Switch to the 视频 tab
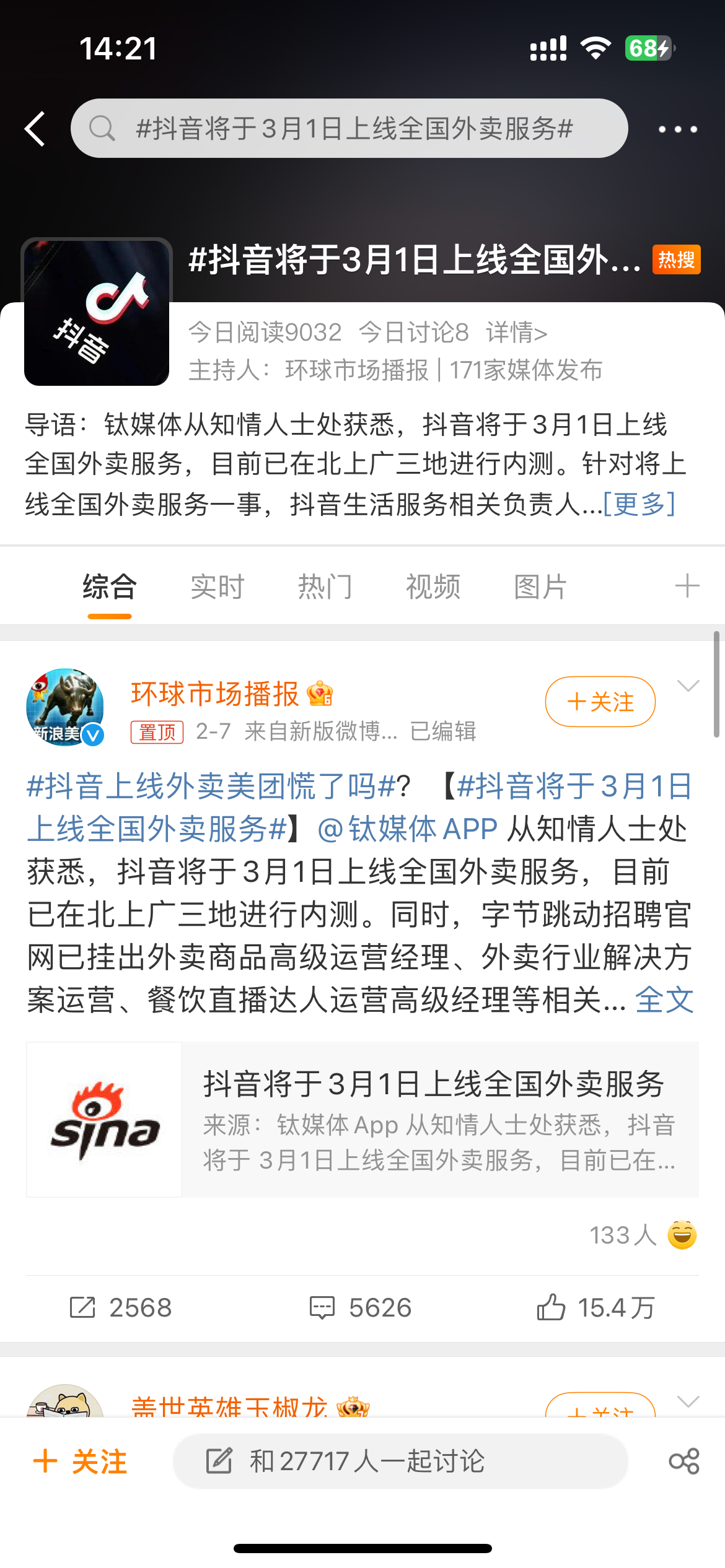725x1568 pixels. pos(433,586)
